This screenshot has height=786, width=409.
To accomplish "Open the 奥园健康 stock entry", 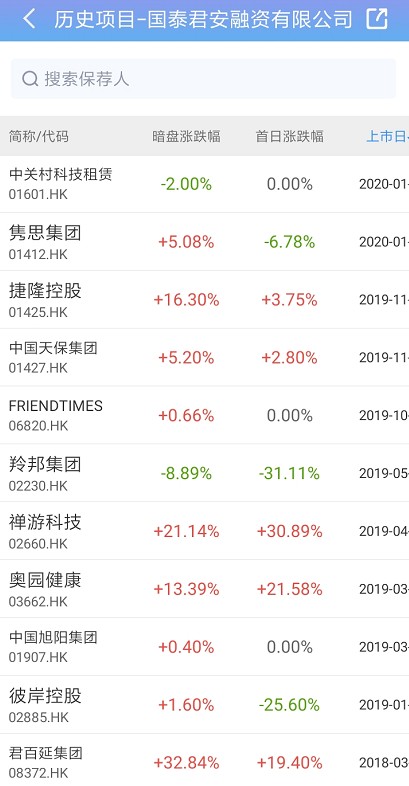I will [x=204, y=588].
